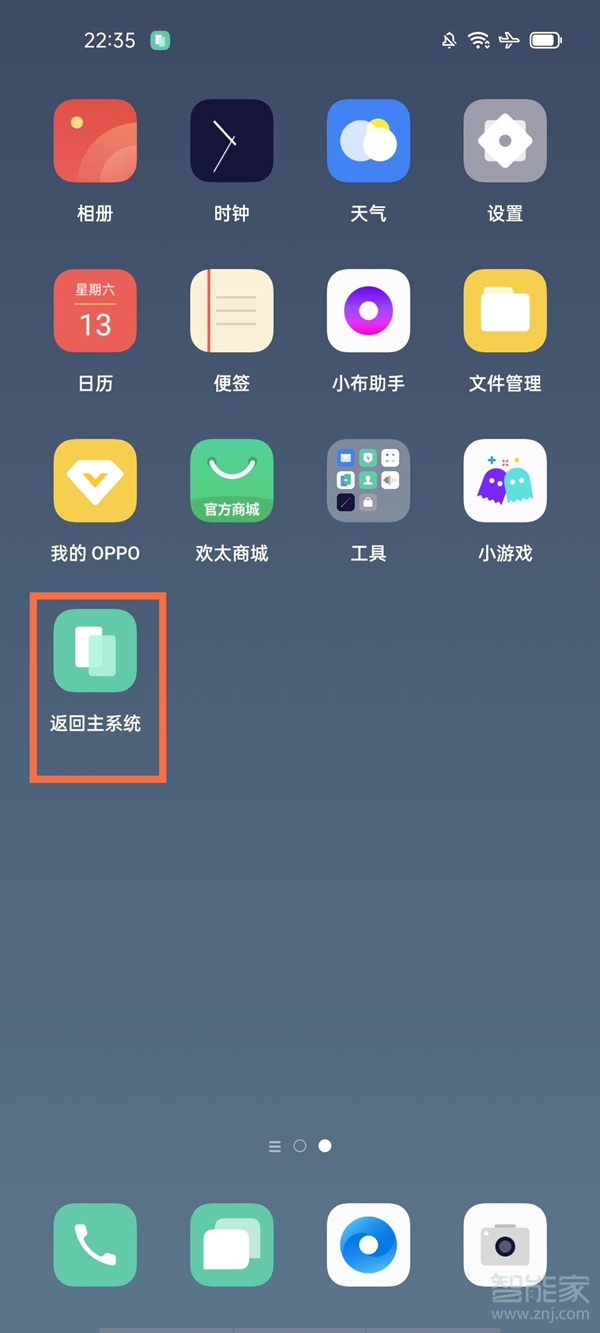This screenshot has width=600, height=1333.
Task: Launch the 便签 notes app
Action: coord(231,310)
